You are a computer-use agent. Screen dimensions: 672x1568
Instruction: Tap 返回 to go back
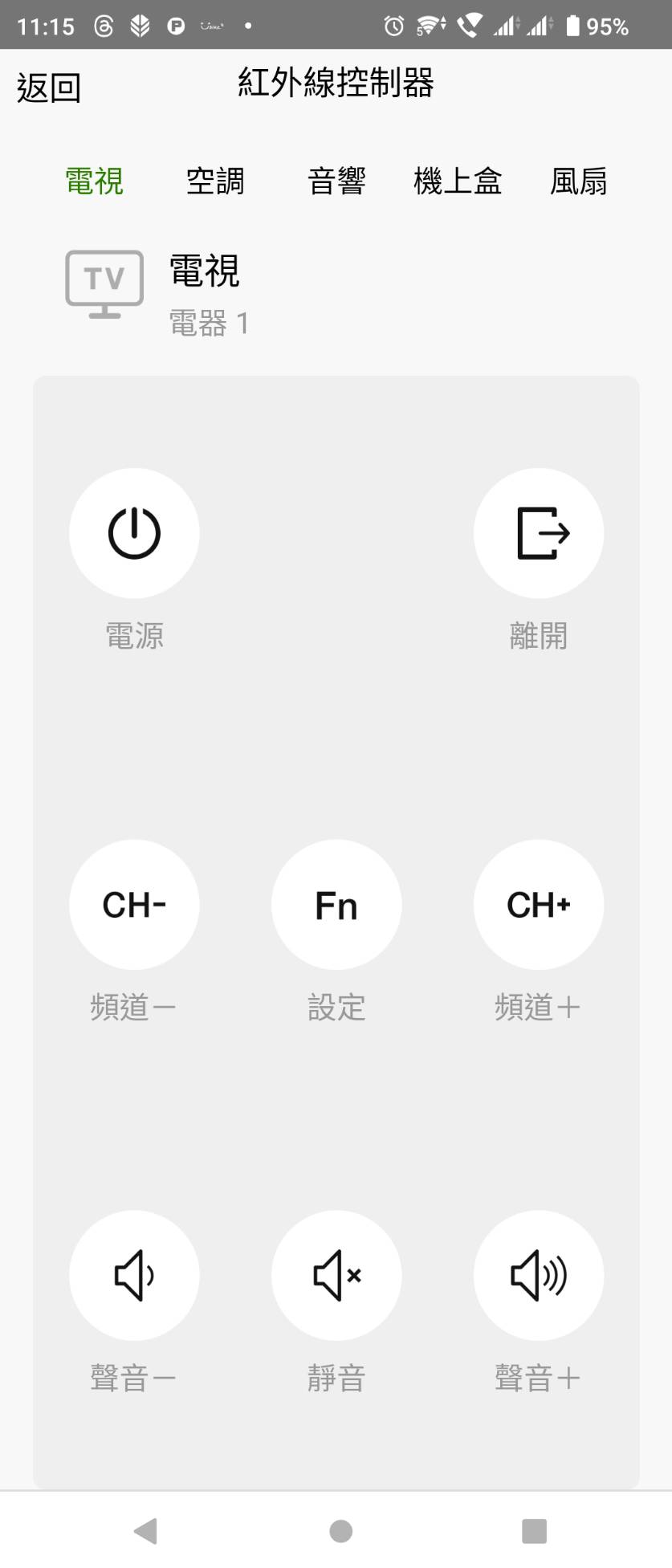tap(49, 88)
